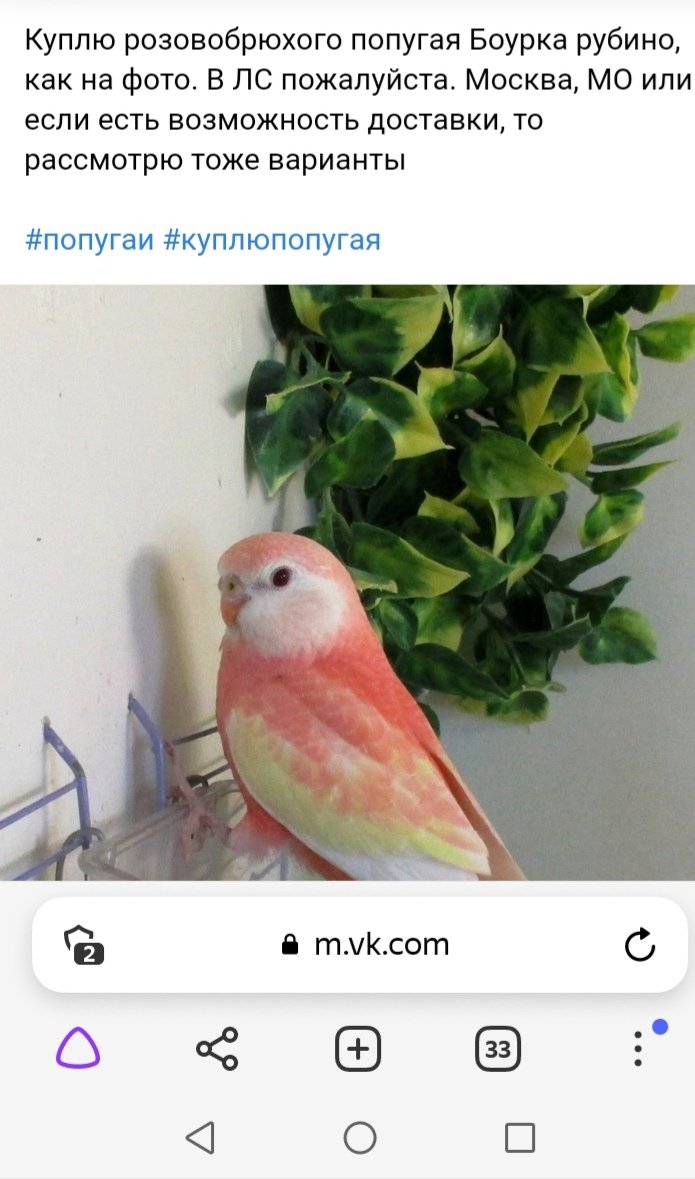Open a new browser tab
Image resolution: width=695 pixels, height=1179 pixels.
pos(358,1049)
